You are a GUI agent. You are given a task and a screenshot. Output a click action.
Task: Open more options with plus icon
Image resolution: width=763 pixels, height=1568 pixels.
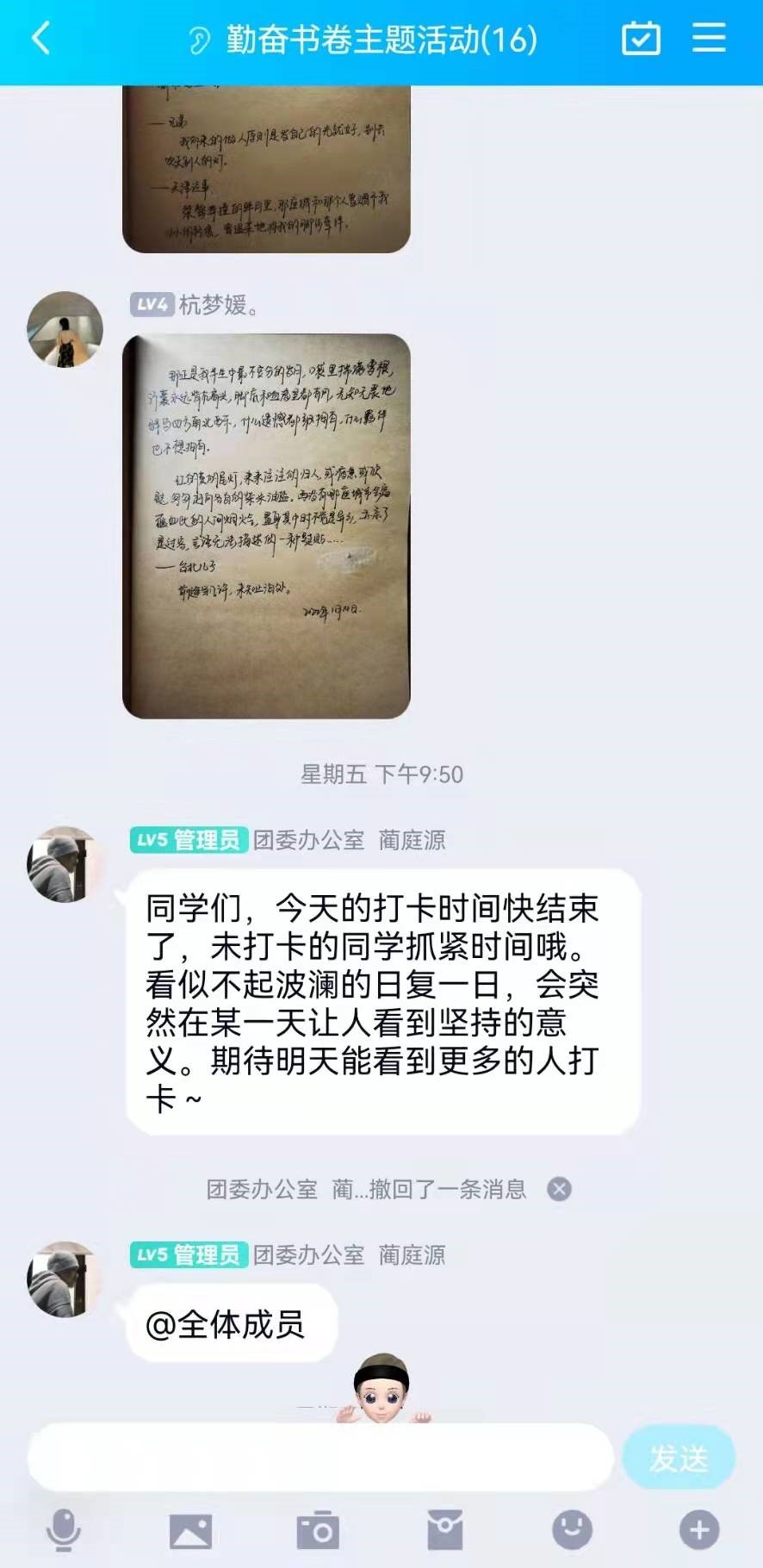(x=698, y=1530)
